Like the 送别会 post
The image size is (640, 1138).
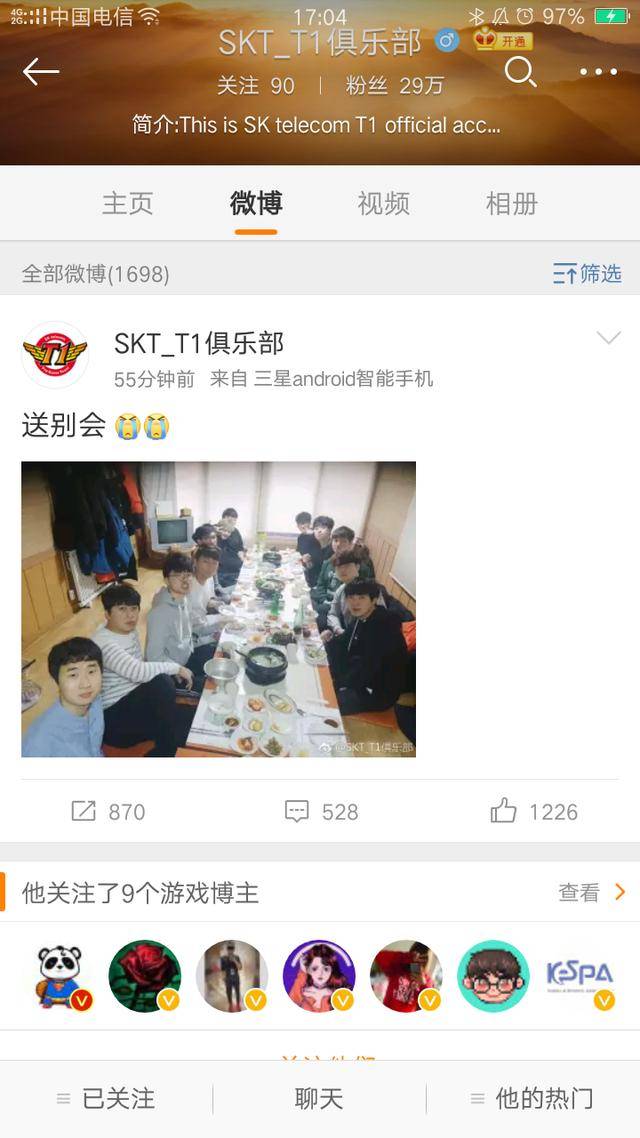click(x=533, y=812)
